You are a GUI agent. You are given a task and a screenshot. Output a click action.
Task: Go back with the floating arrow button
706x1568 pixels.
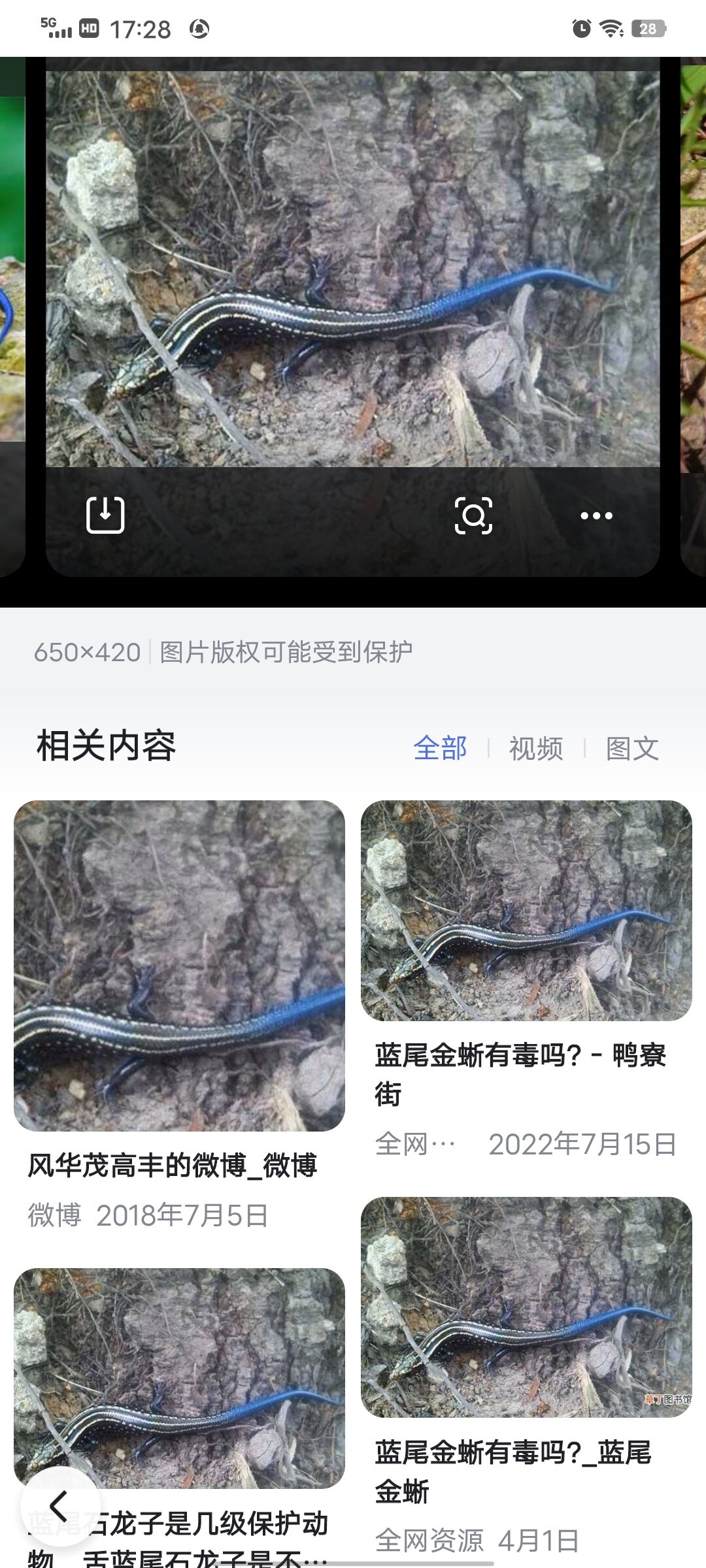(x=60, y=1507)
